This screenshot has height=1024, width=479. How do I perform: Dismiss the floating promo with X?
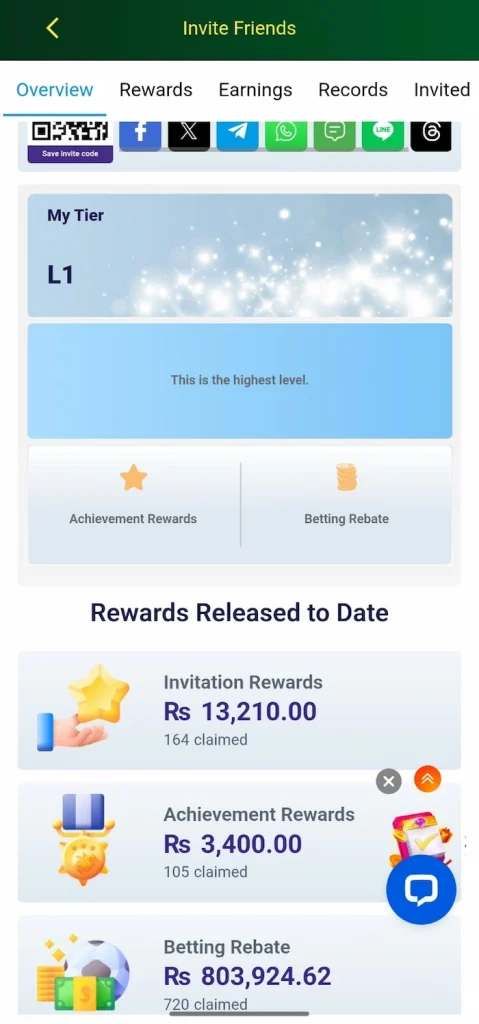(389, 781)
